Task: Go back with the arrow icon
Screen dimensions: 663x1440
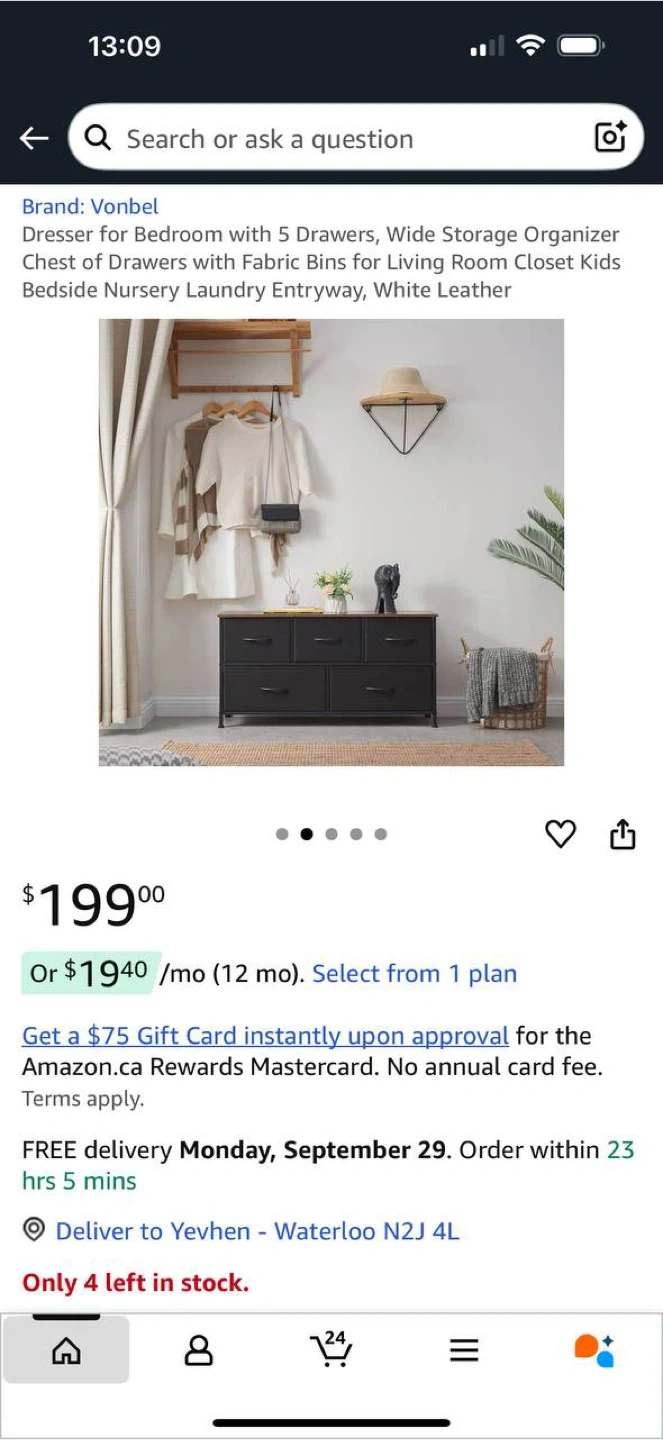Action: [34, 138]
